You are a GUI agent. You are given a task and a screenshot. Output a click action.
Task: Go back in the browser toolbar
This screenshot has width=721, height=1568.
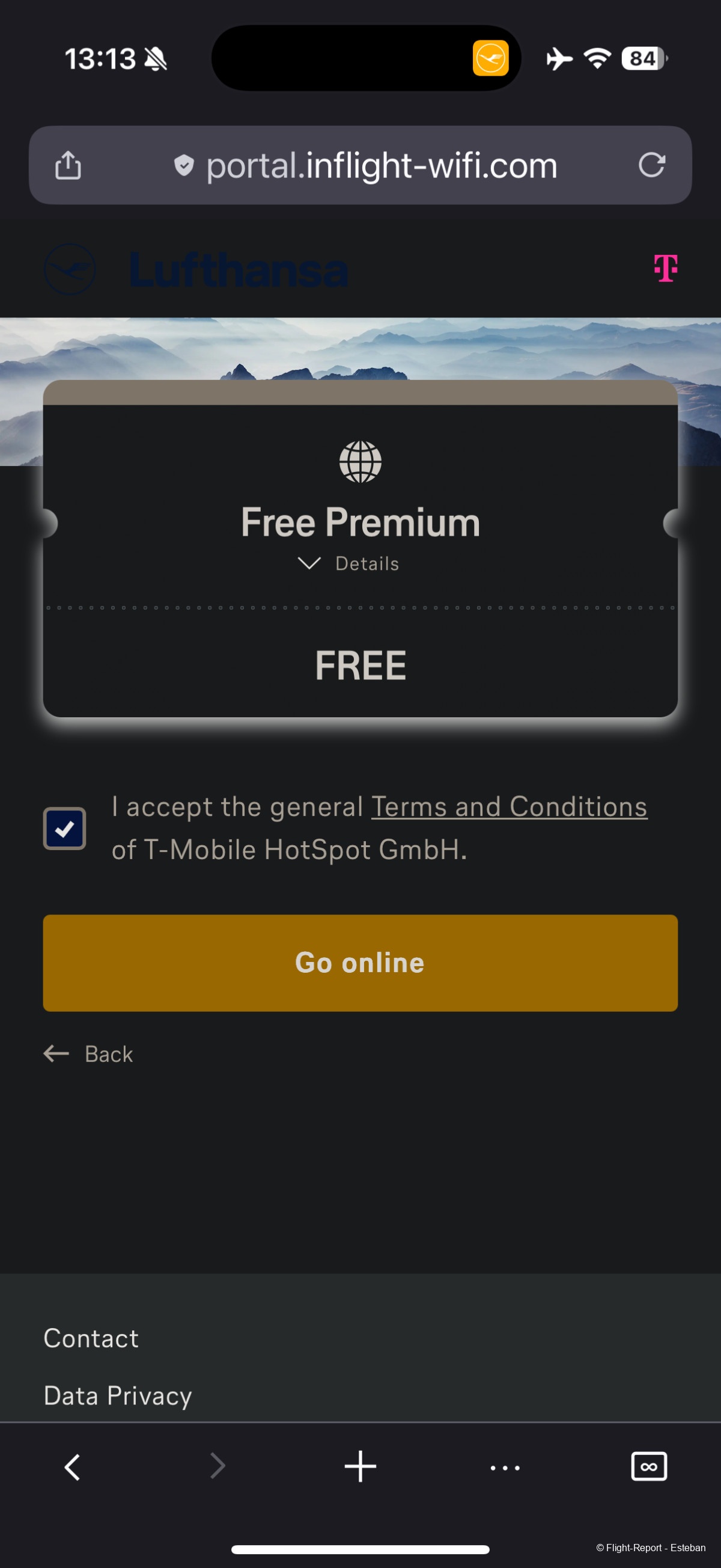coord(73,1466)
